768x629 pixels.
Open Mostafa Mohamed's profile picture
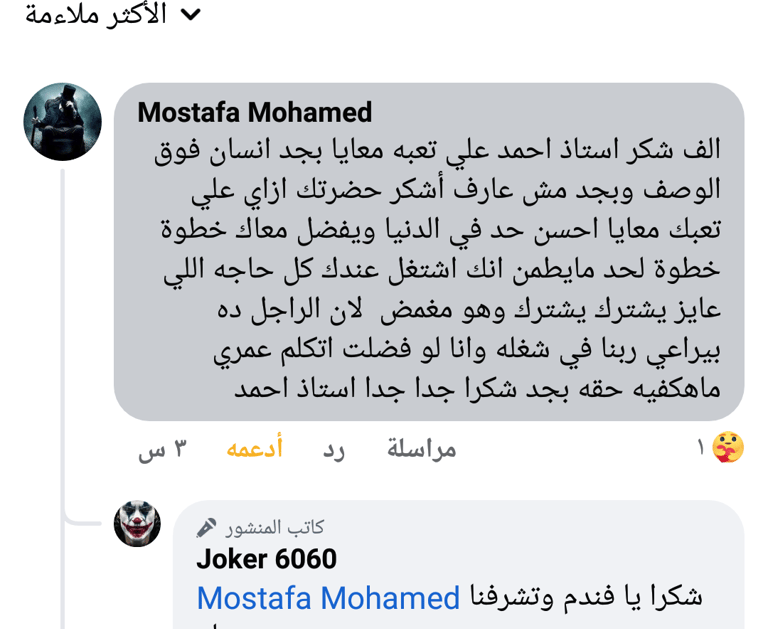62,122
